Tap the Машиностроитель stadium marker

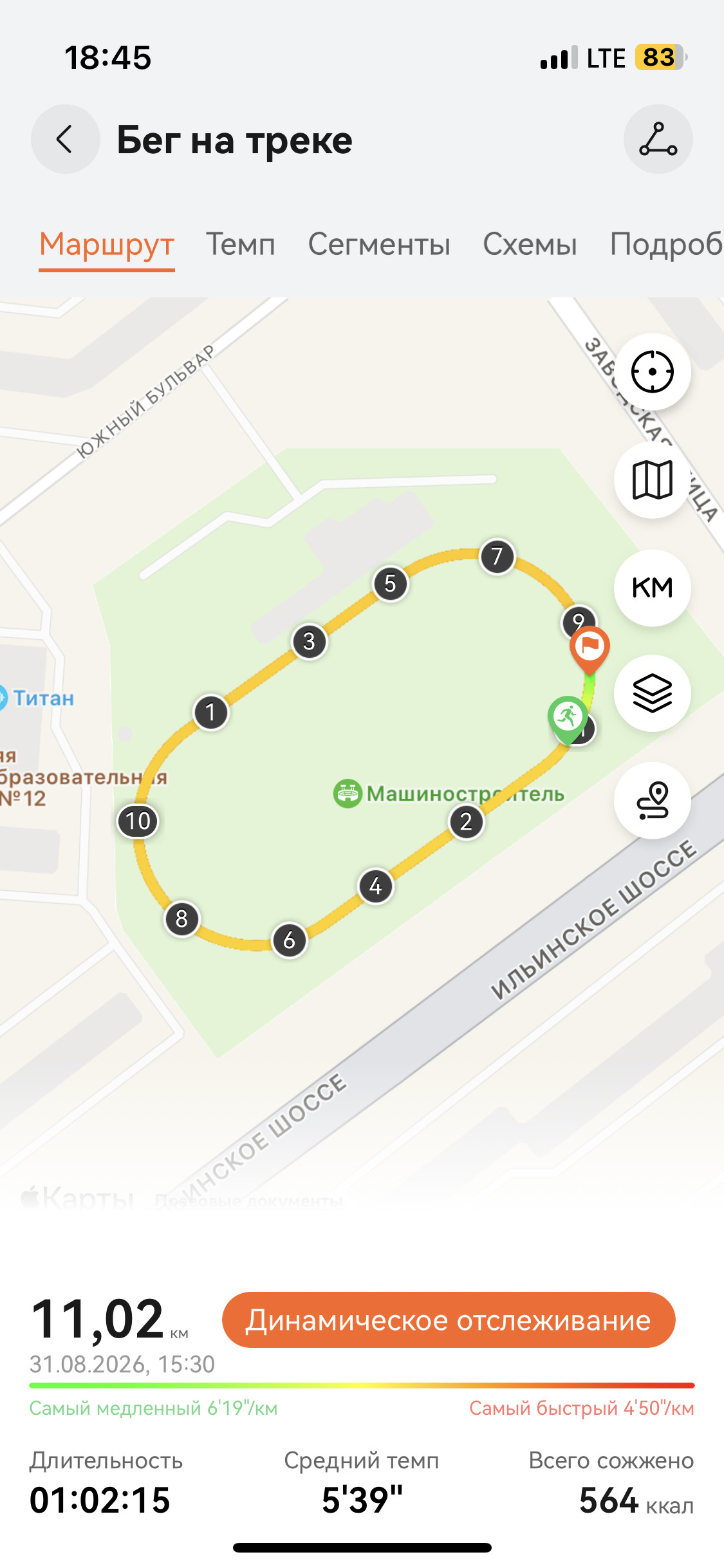(x=348, y=794)
